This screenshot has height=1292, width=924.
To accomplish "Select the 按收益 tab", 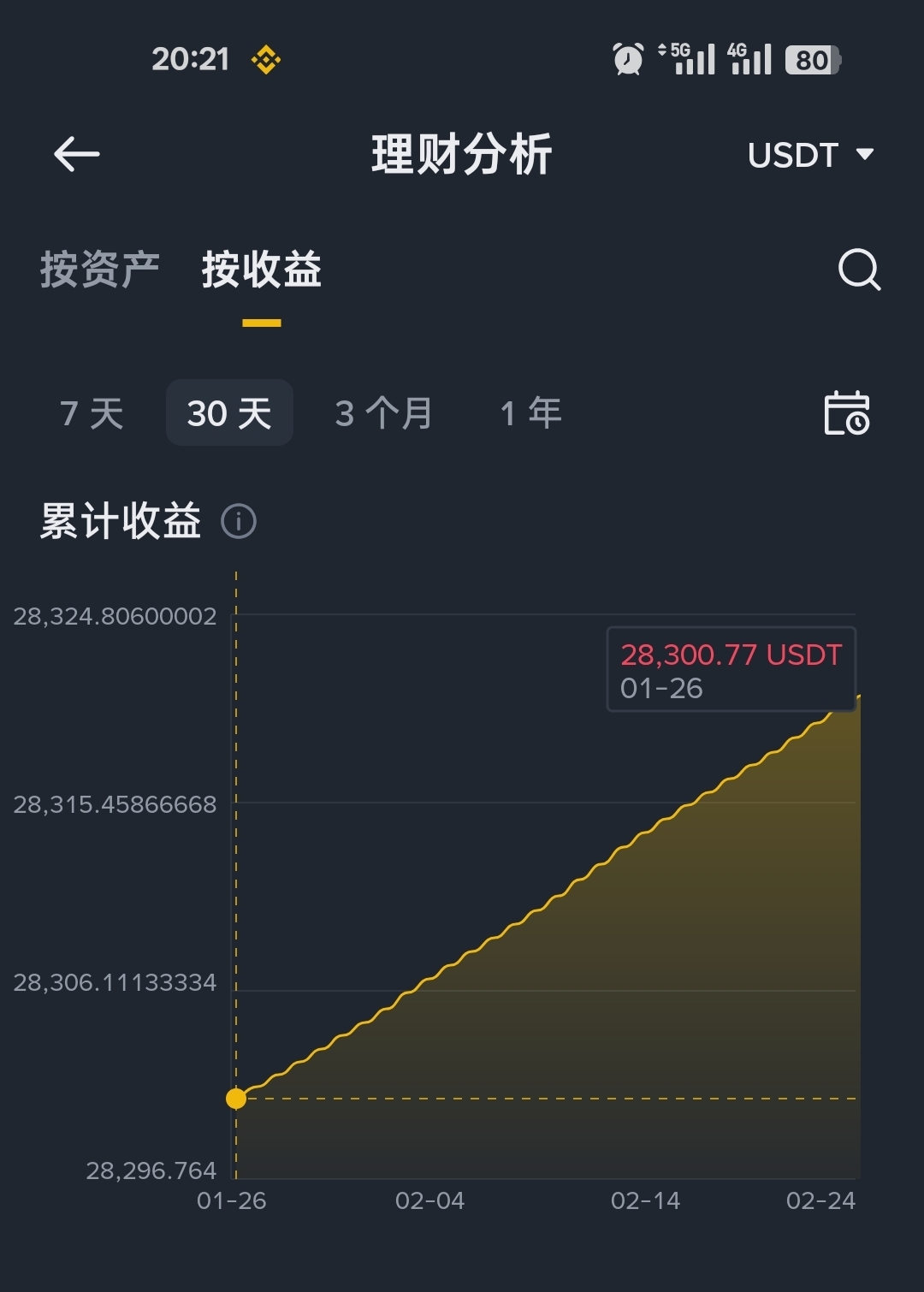I will coord(262,270).
